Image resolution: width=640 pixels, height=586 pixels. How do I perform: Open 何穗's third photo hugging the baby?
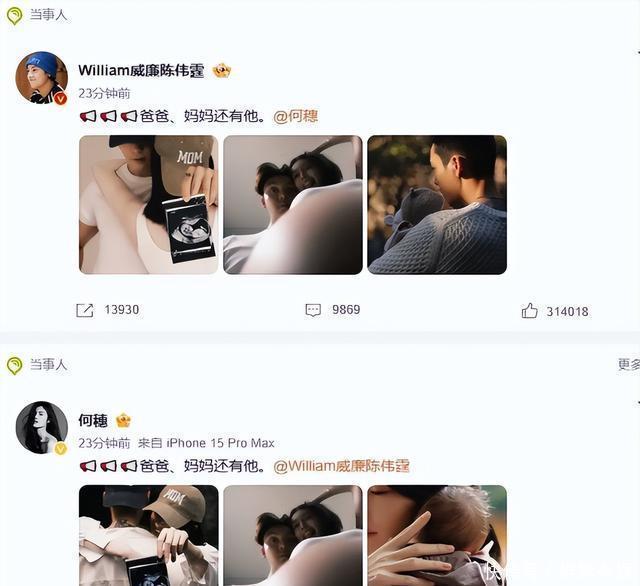437,535
